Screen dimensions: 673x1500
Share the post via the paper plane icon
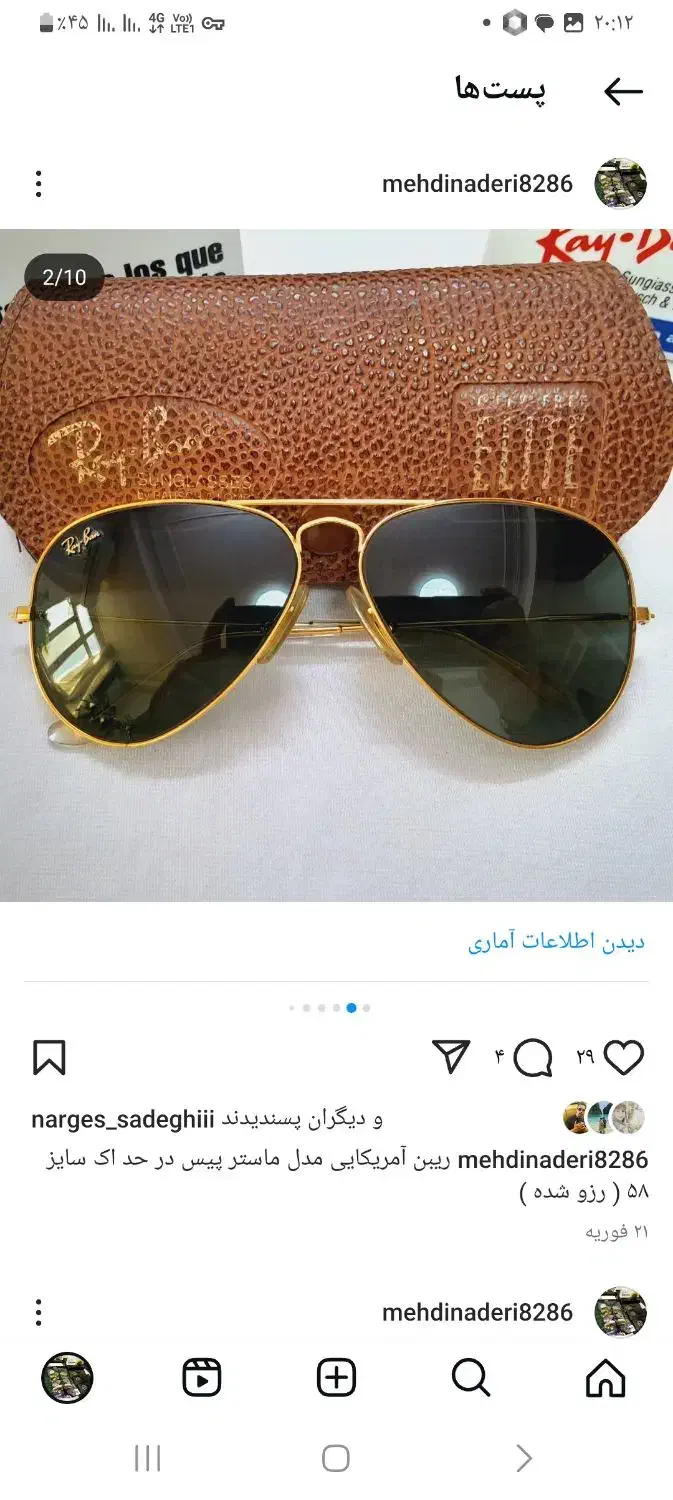point(451,1057)
